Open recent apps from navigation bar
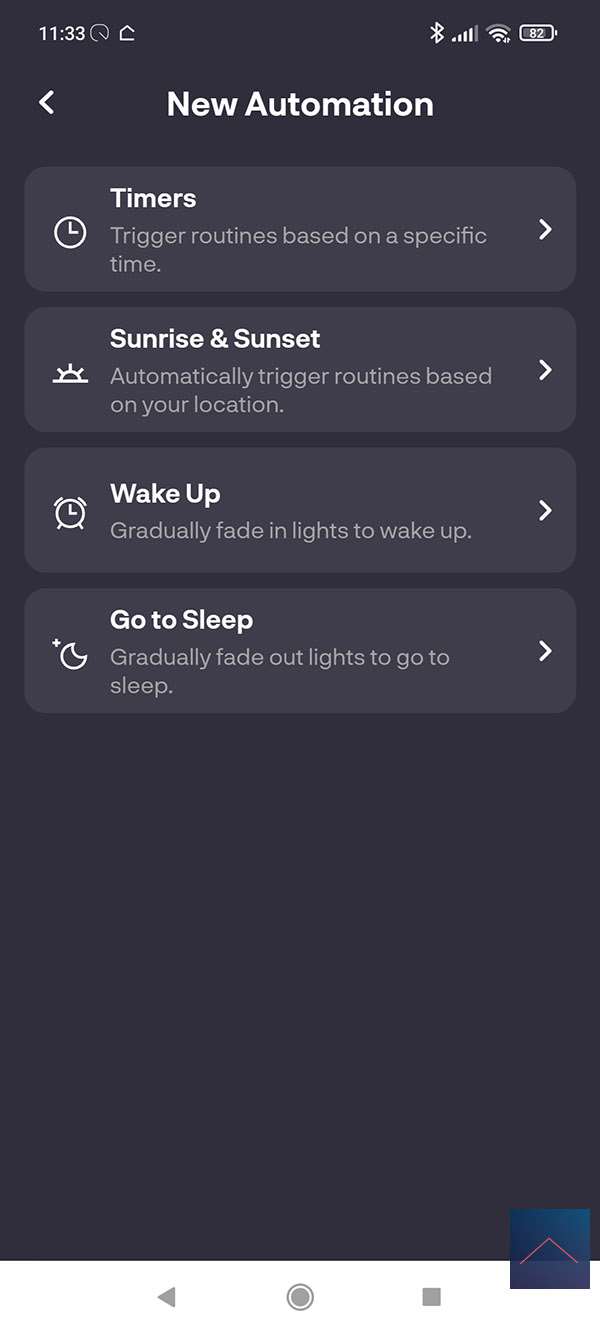This screenshot has height=1333, width=600. [x=431, y=1297]
